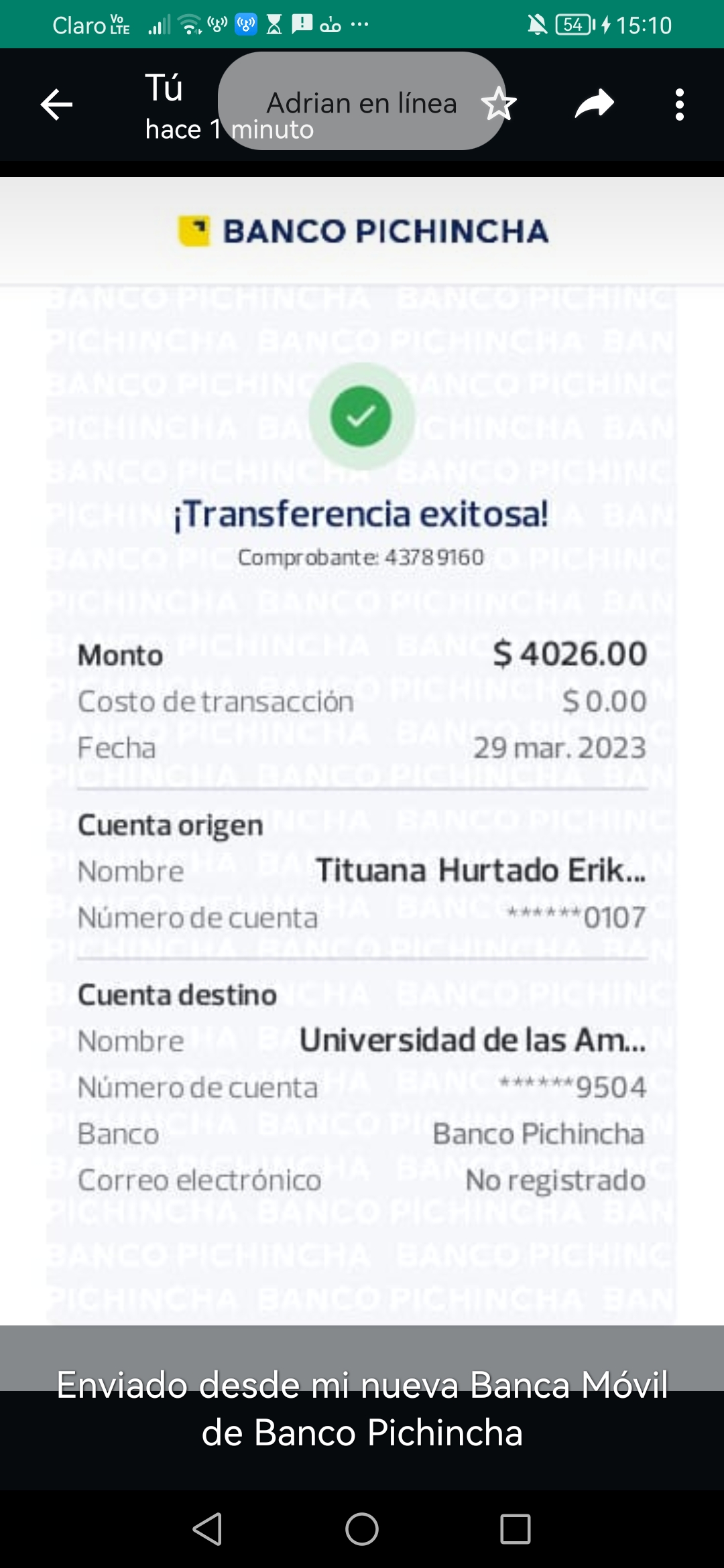
Task: Tap the system home button
Action: [x=362, y=1529]
